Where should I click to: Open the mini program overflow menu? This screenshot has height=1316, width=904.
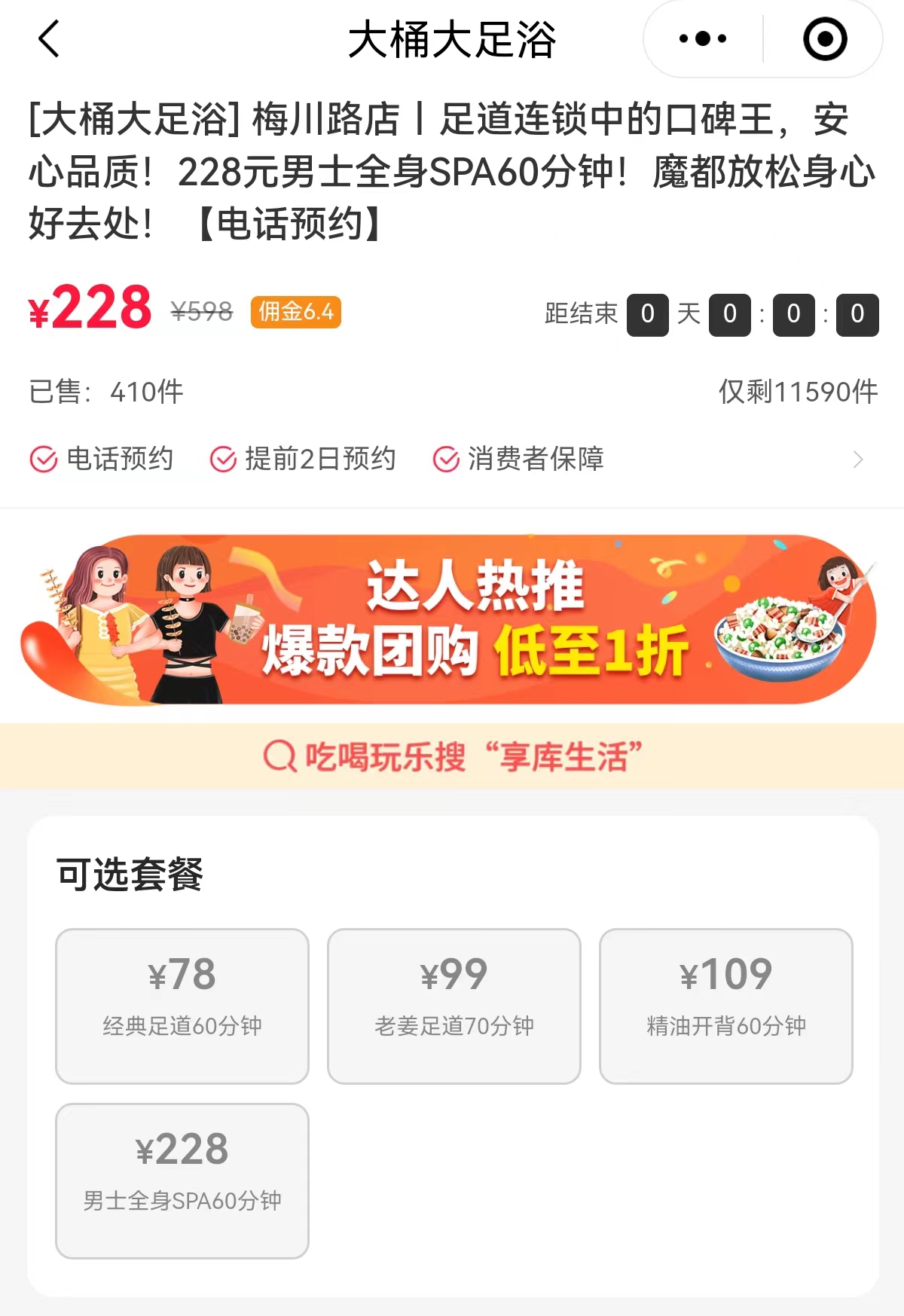point(702,39)
